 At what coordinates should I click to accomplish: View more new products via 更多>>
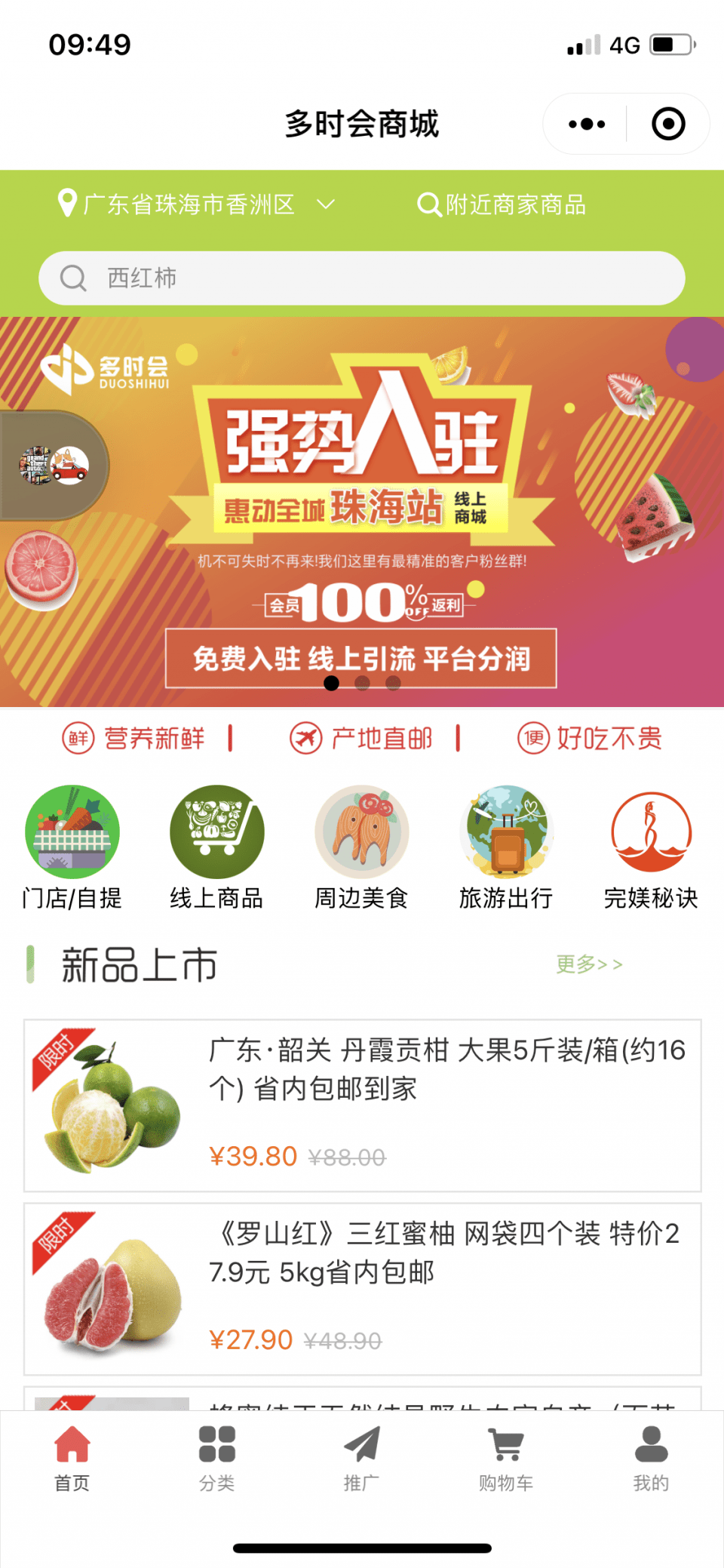[589, 964]
